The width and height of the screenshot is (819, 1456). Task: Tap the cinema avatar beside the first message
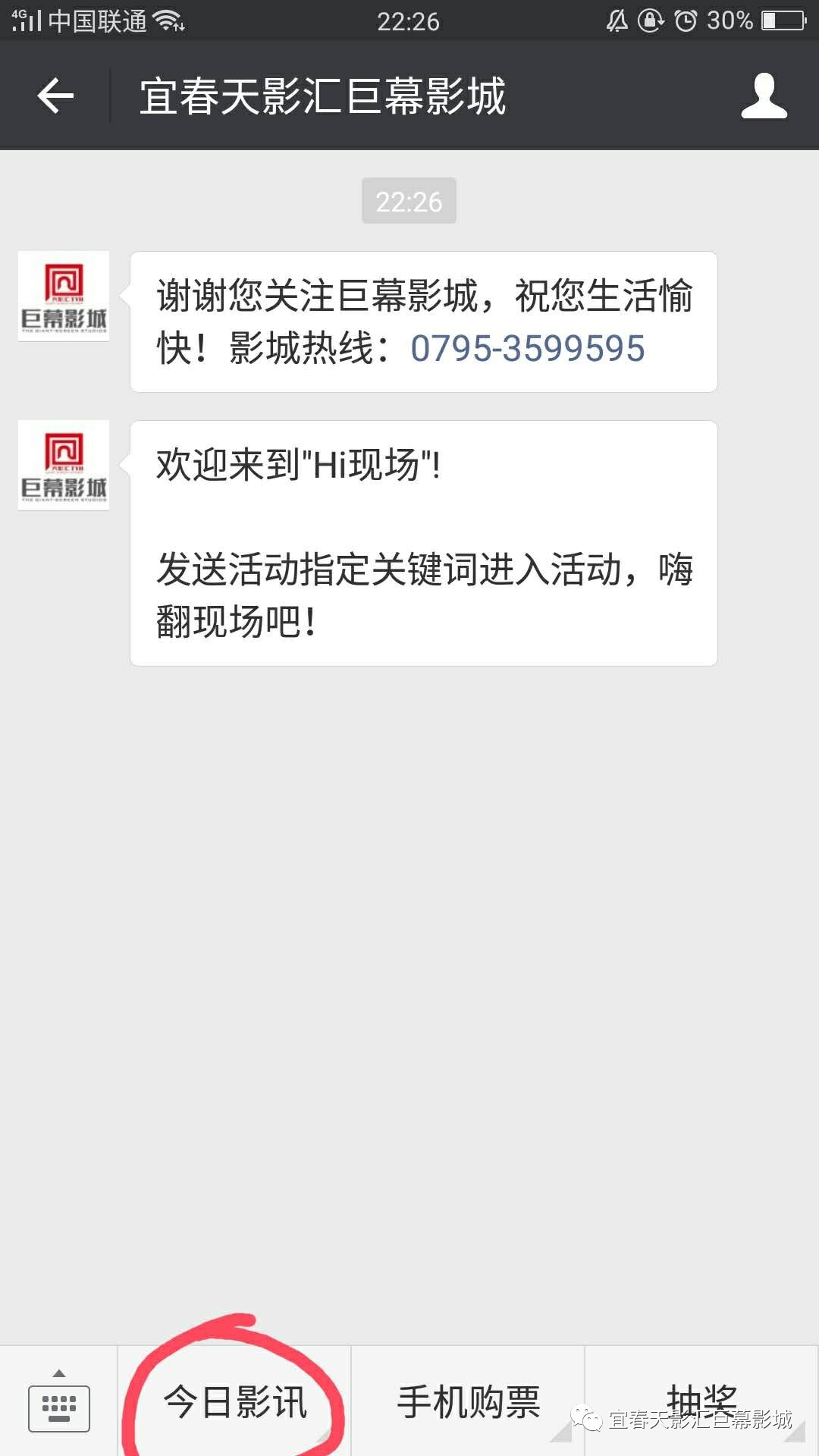(x=64, y=297)
